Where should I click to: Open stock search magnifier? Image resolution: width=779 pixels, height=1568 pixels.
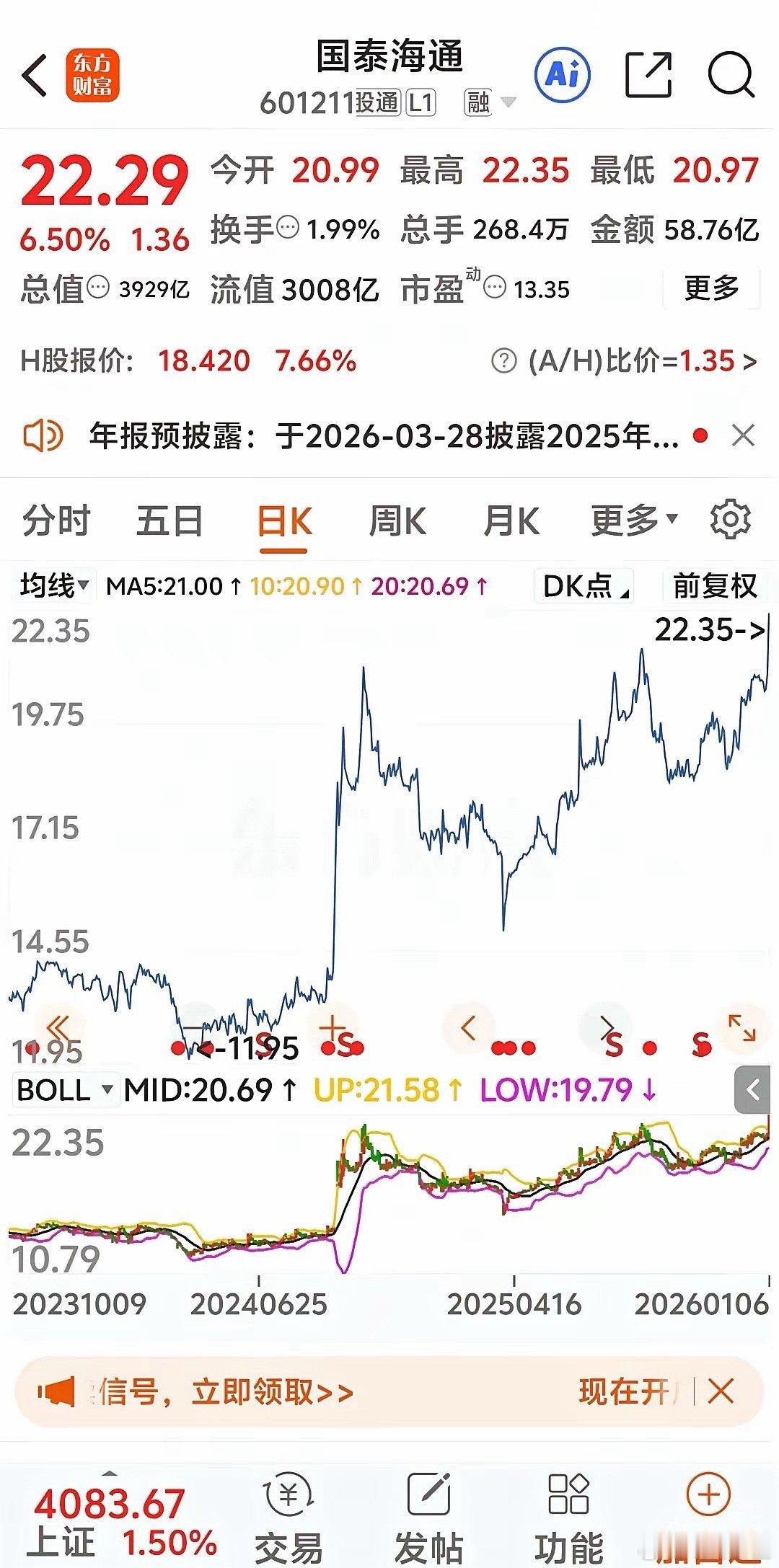pyautogui.click(x=731, y=74)
